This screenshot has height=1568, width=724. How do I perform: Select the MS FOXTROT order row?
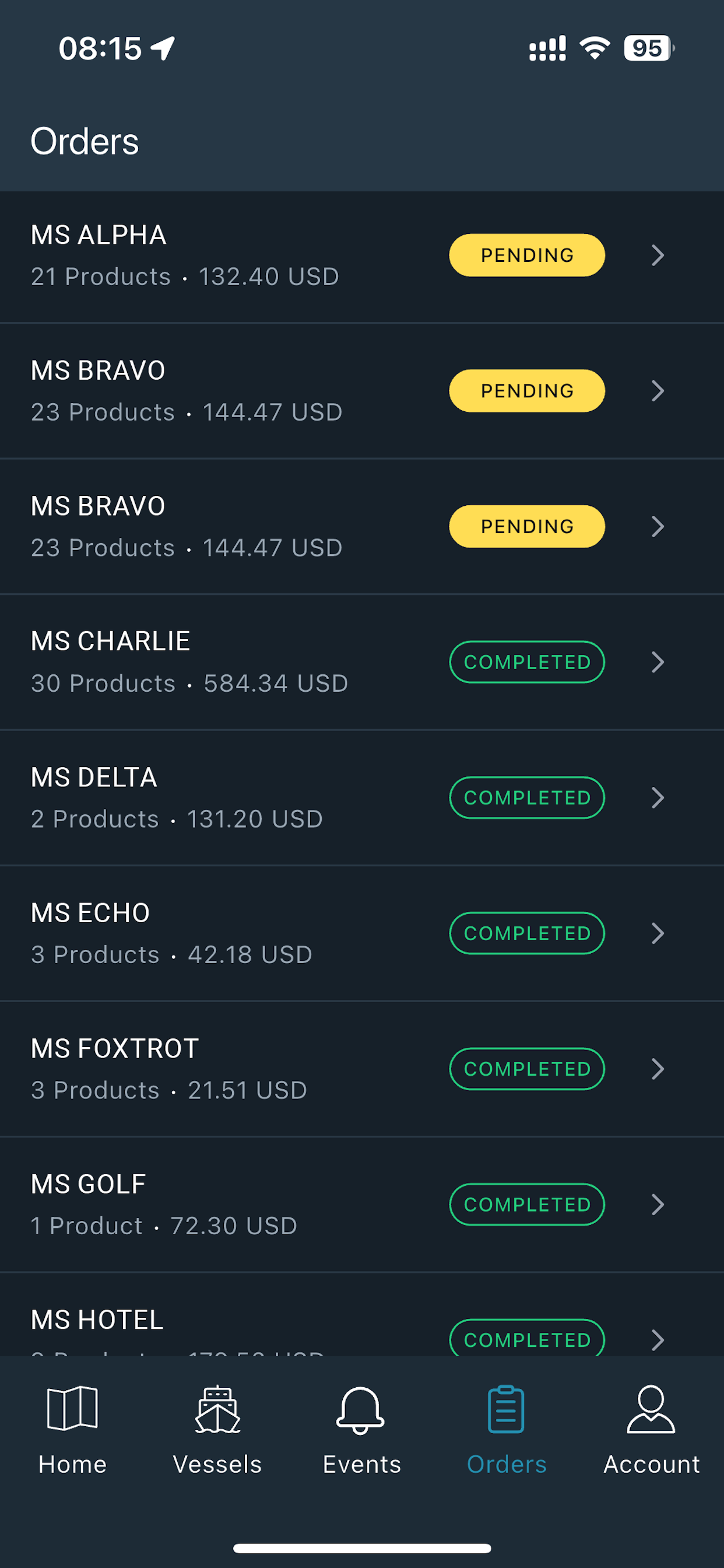(362, 1069)
